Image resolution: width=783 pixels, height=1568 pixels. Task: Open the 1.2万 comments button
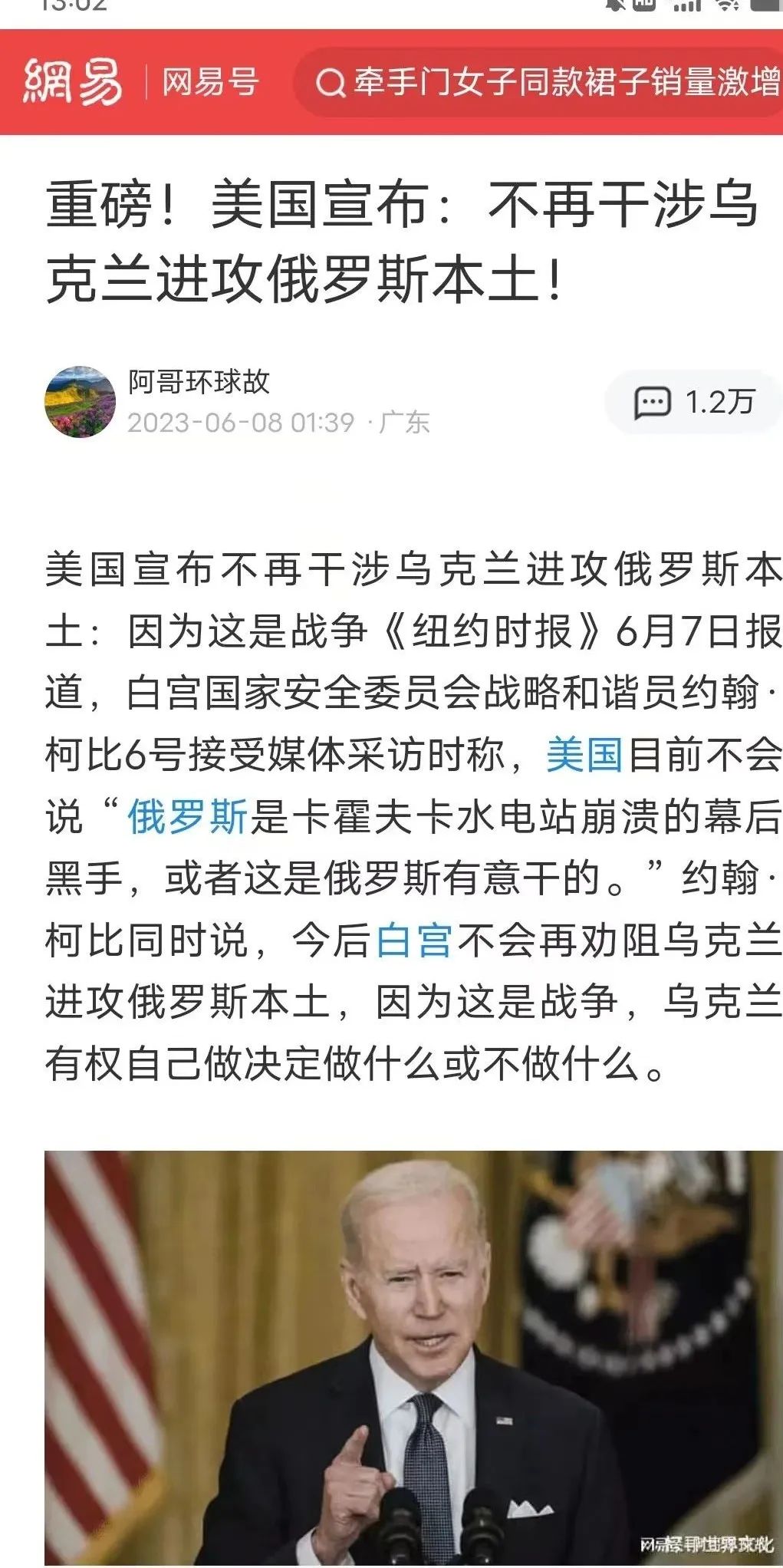coord(693,402)
